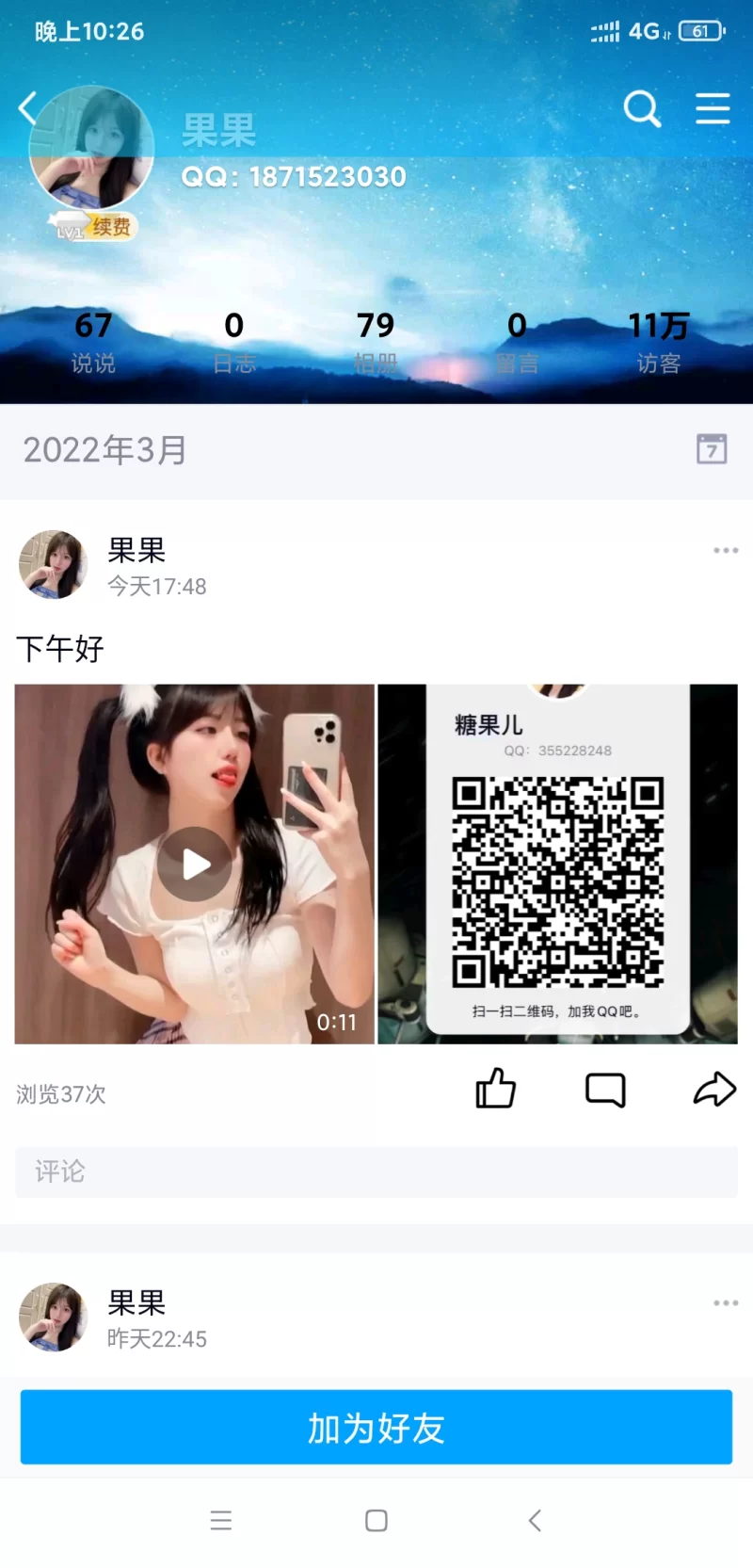Play the 0:11 video in the post

pyautogui.click(x=195, y=864)
